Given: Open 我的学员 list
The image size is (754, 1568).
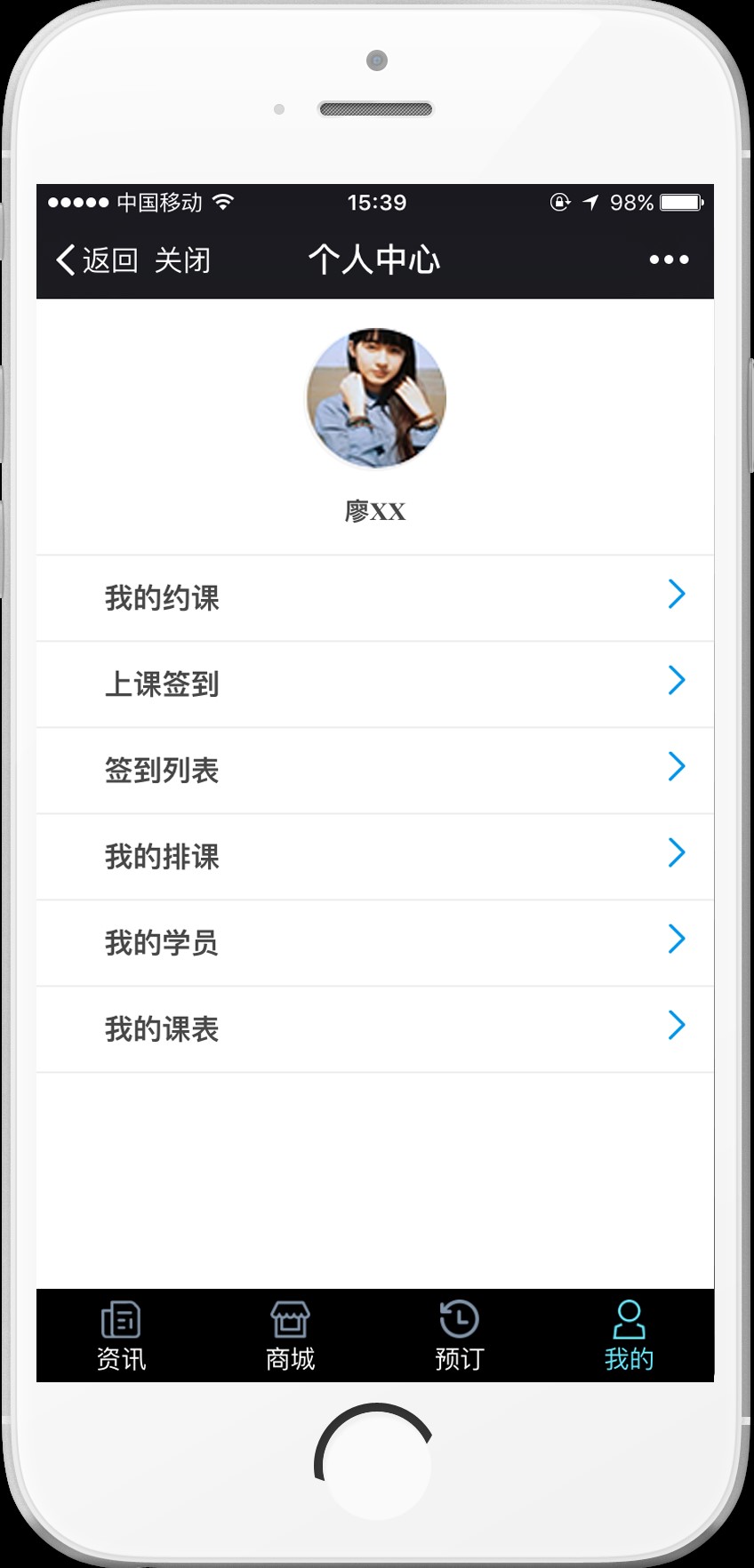Looking at the screenshot, I should (x=375, y=942).
